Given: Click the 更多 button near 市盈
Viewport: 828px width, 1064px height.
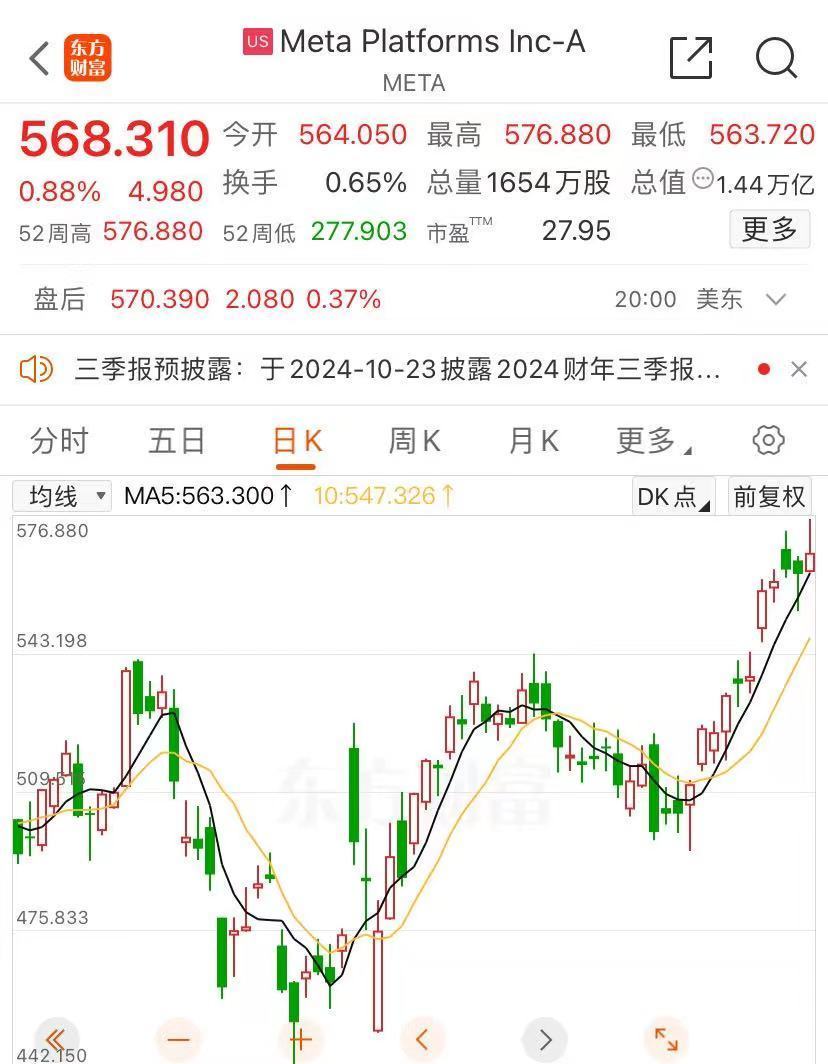Looking at the screenshot, I should (770, 229).
